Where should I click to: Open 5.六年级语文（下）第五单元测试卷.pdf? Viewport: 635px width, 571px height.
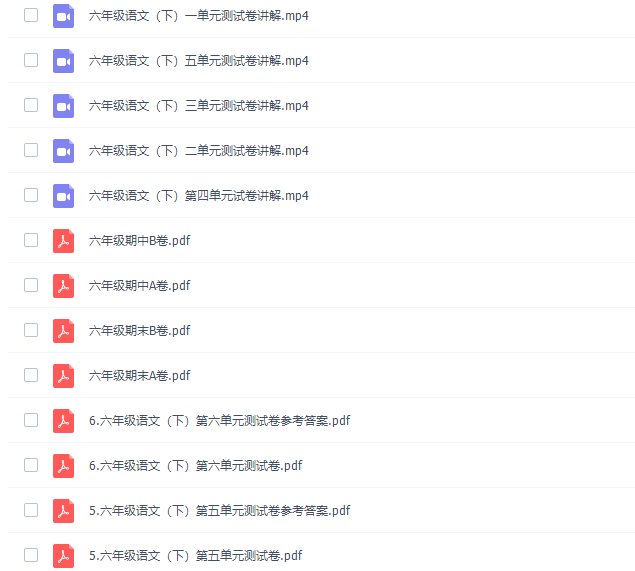[x=195, y=556]
